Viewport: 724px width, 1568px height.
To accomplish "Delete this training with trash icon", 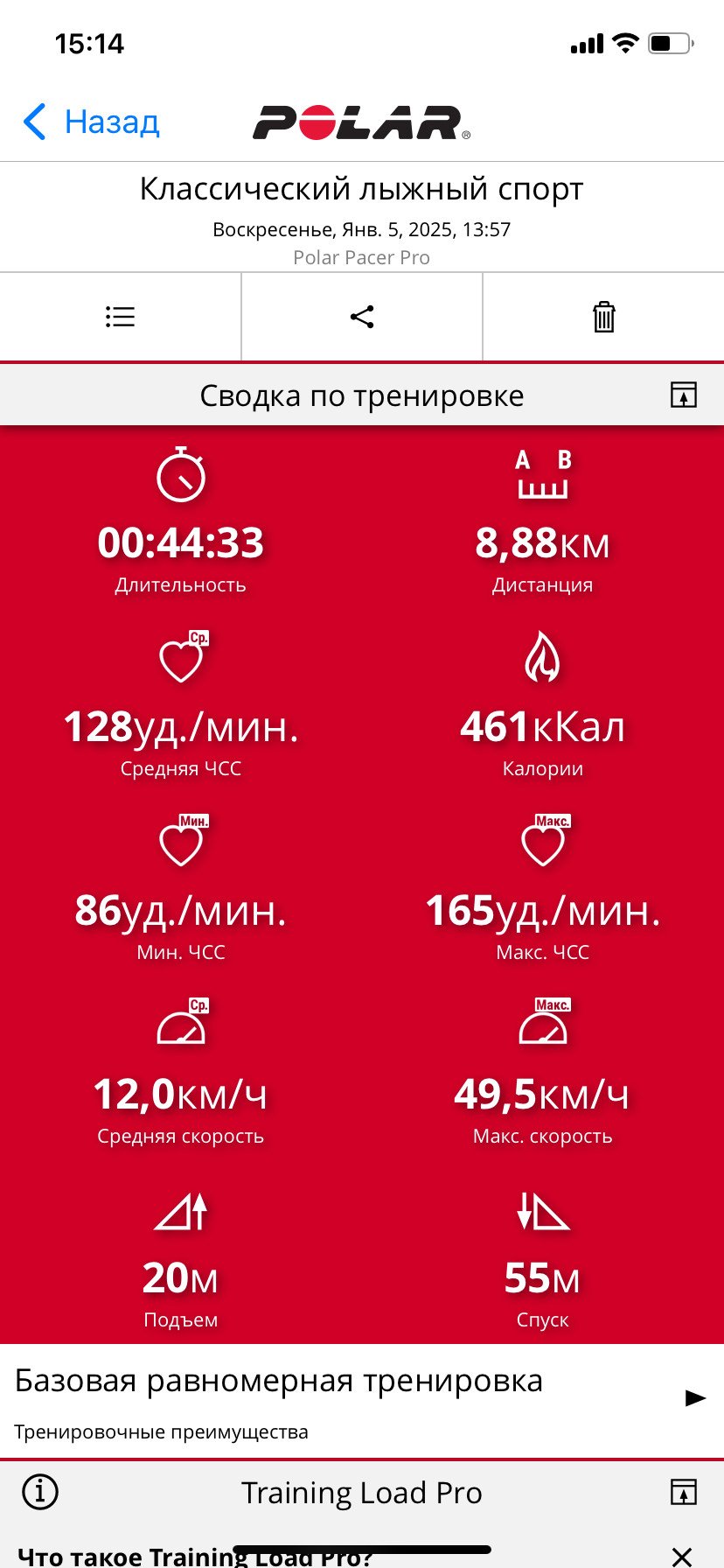I will (x=603, y=317).
